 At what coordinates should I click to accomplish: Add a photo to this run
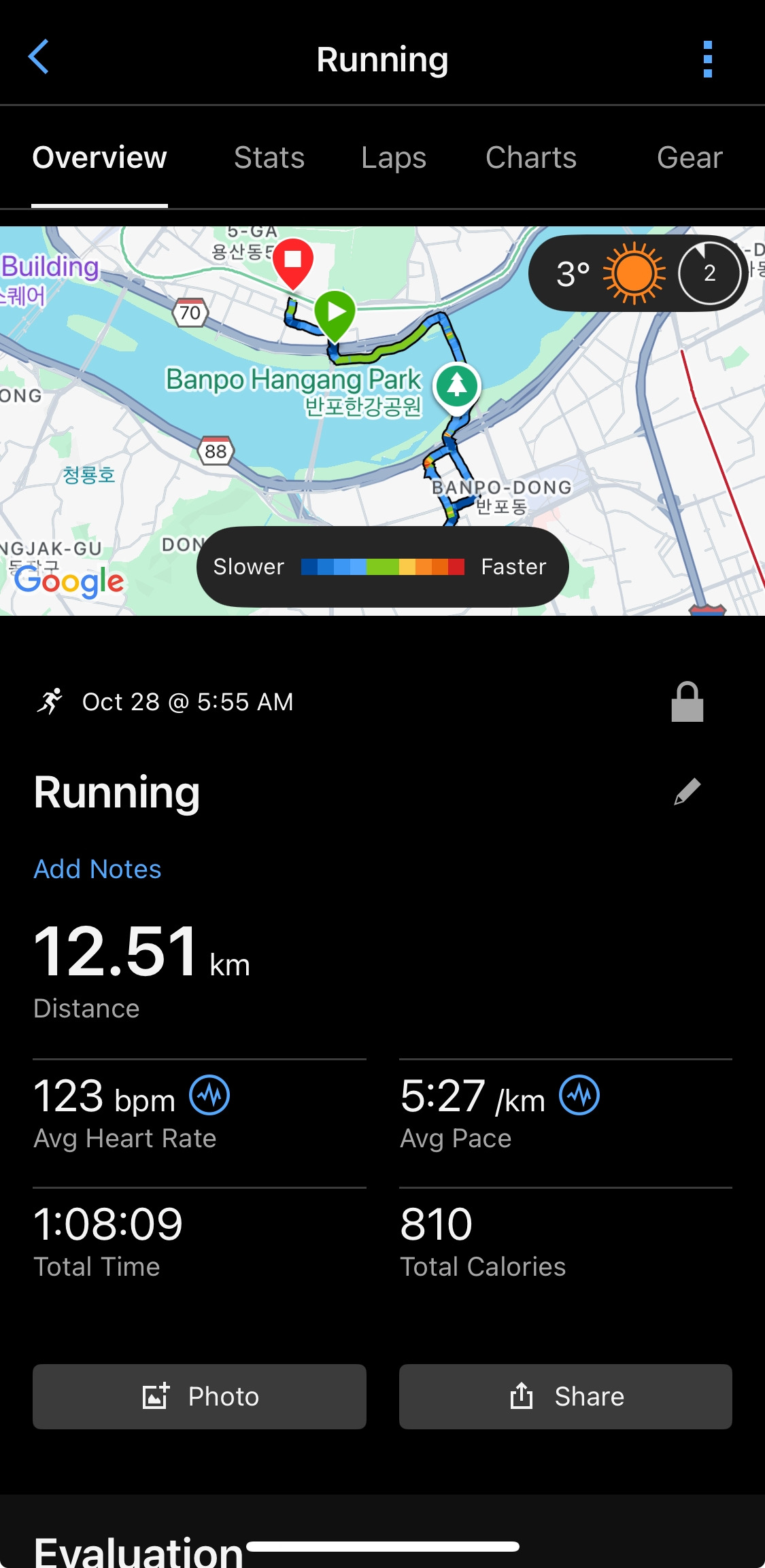click(x=199, y=1397)
